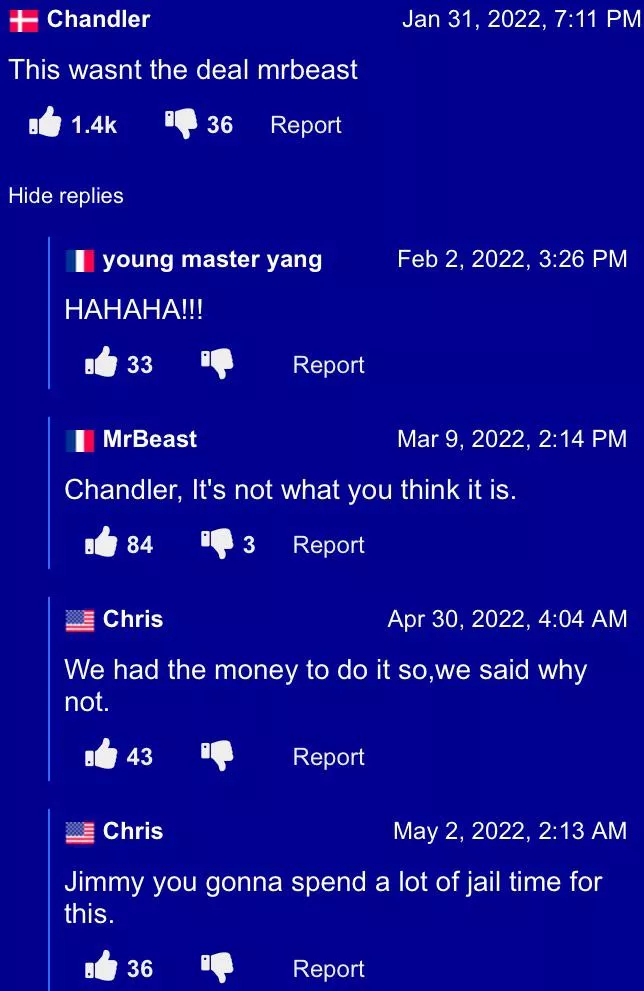Report Chandler's comment

coord(305,125)
